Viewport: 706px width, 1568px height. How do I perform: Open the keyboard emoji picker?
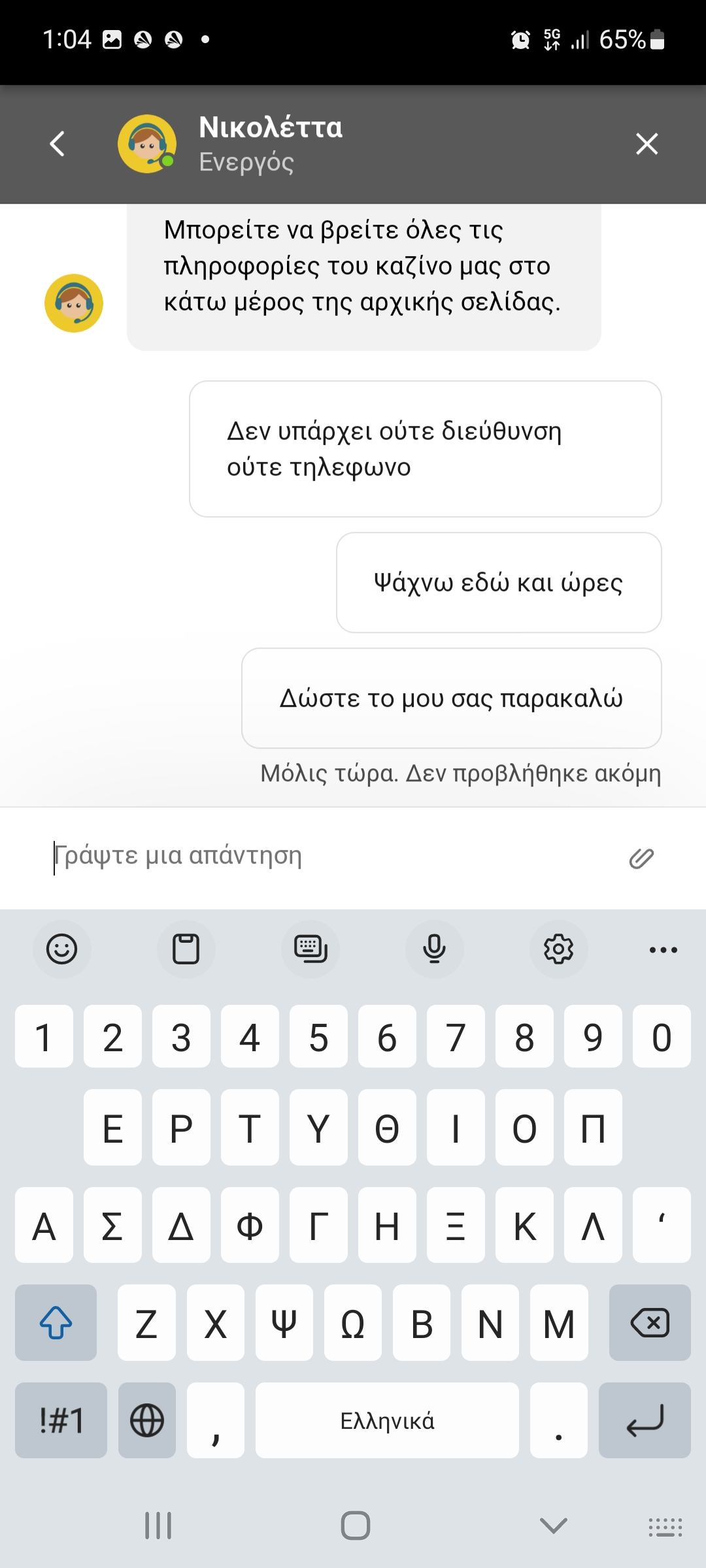point(62,949)
